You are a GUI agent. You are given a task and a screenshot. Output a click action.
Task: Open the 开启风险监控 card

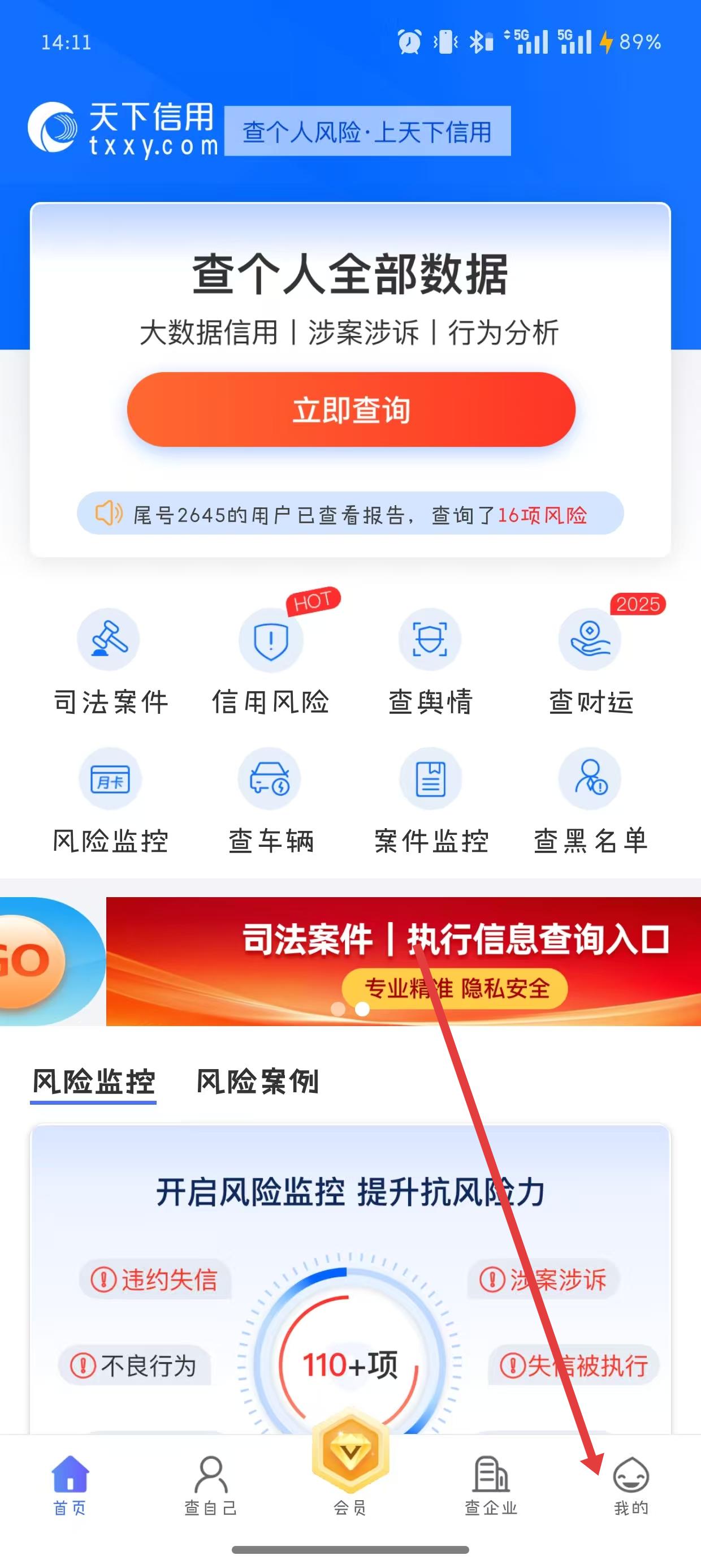(x=350, y=1192)
